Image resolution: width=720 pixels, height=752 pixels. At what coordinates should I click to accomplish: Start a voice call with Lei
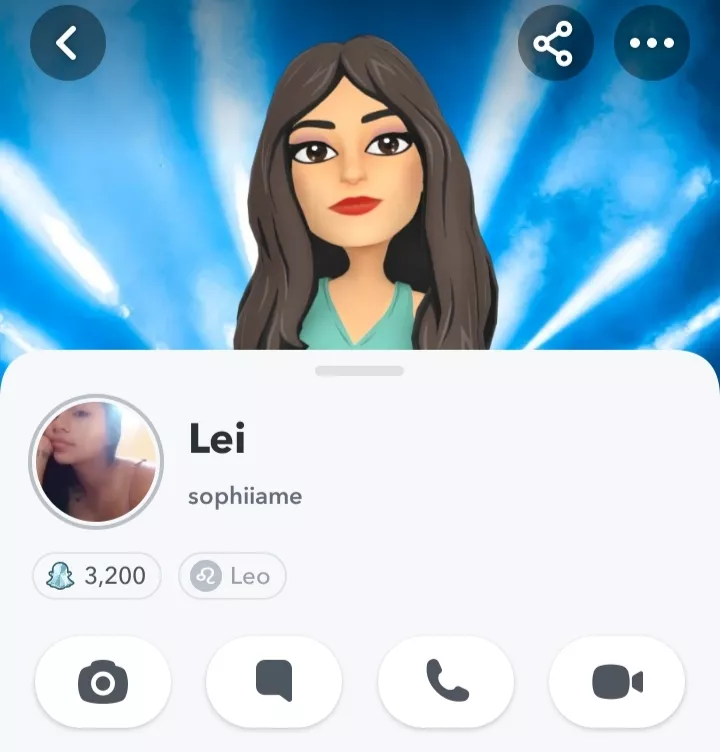446,683
